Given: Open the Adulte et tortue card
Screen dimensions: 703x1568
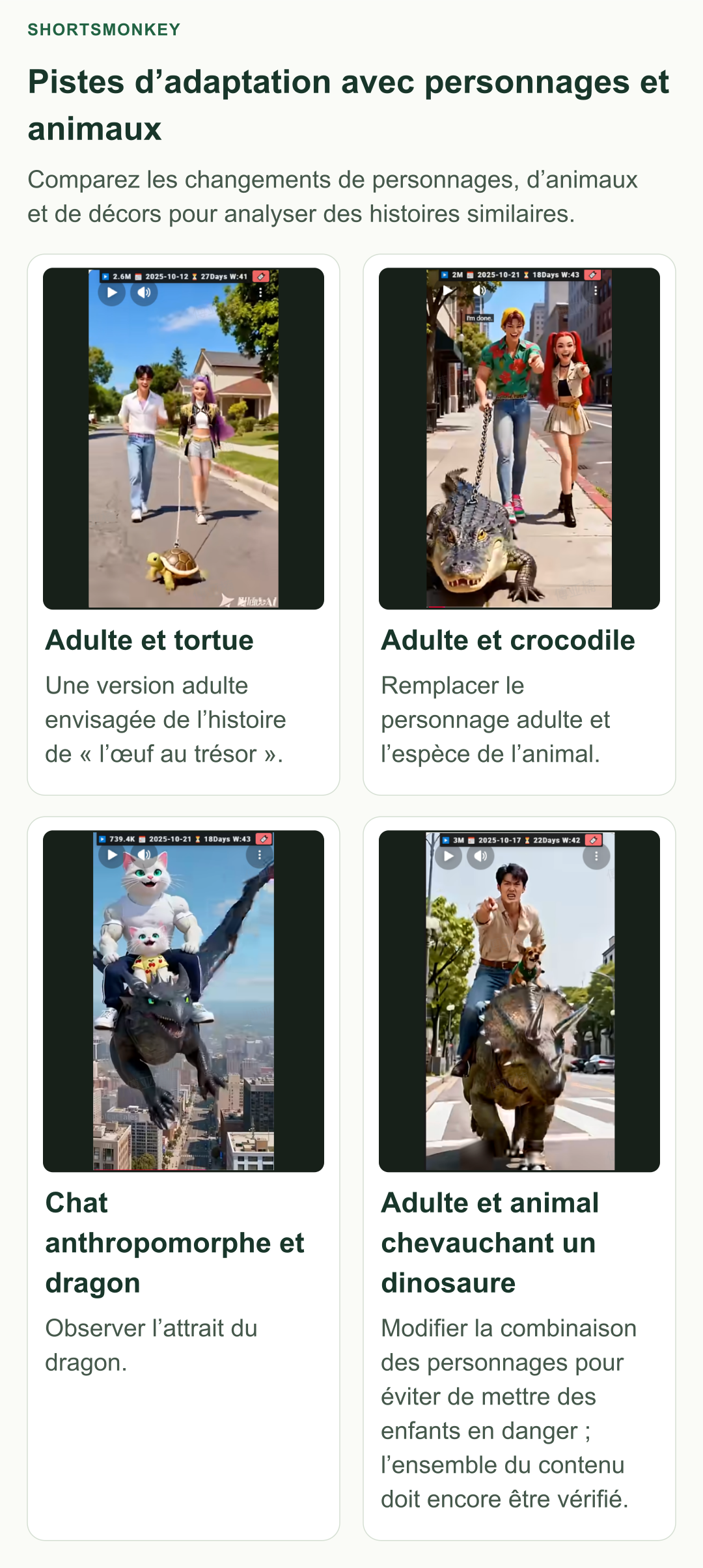Looking at the screenshot, I should (184, 524).
